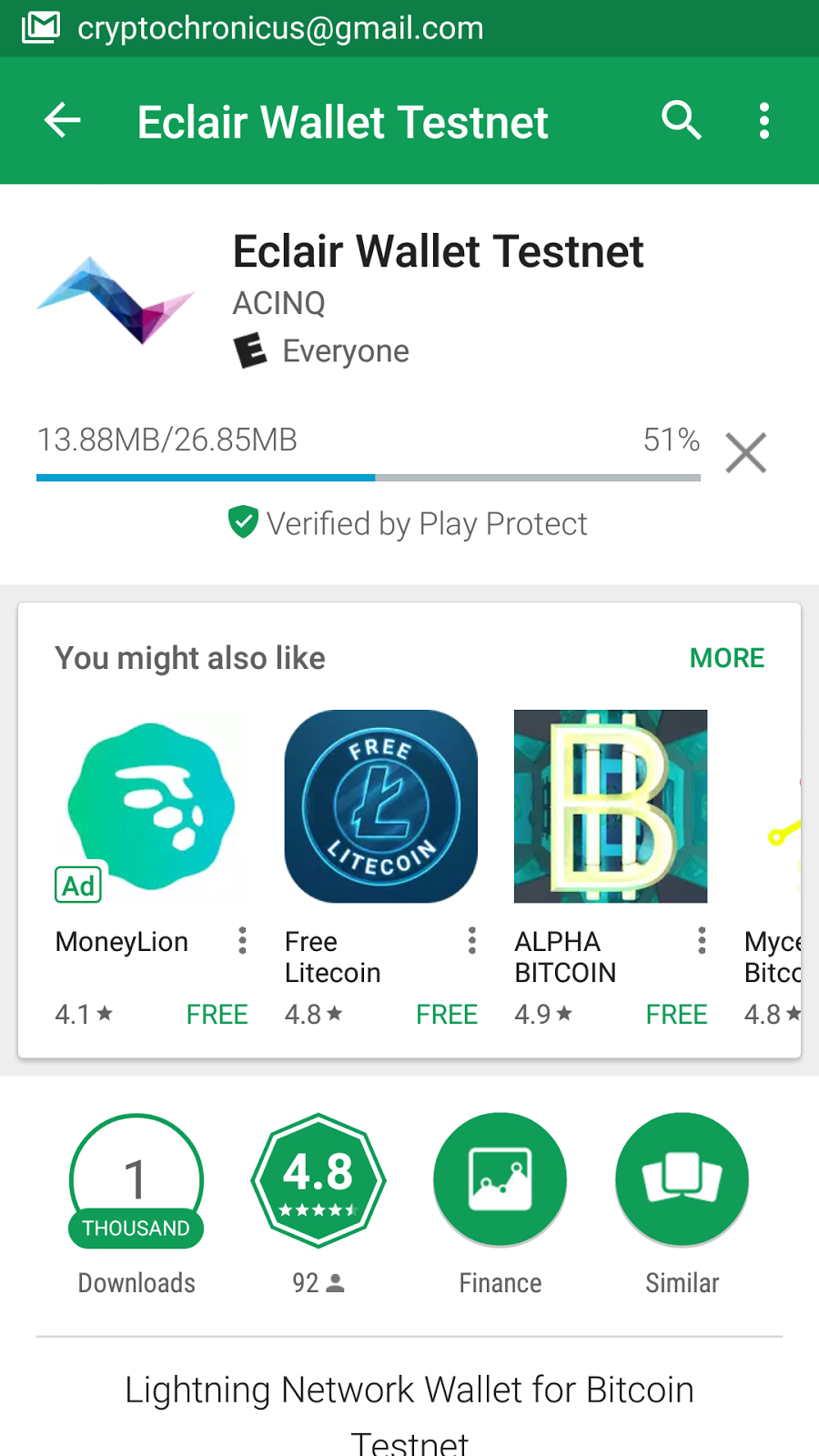Viewport: 819px width, 1456px height.
Task: Show Similar apps
Action: click(x=682, y=1203)
